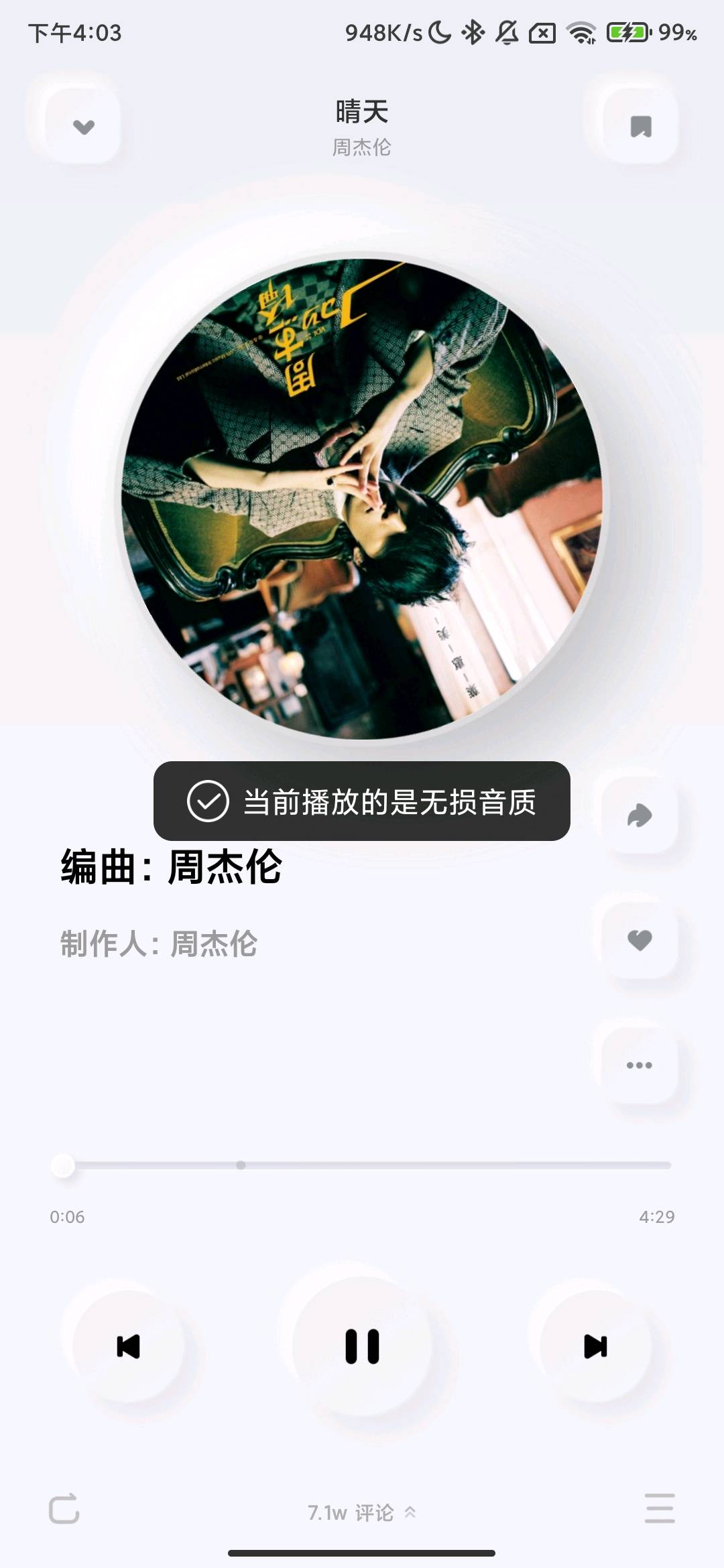Bookmark the song 晴天

click(x=640, y=125)
